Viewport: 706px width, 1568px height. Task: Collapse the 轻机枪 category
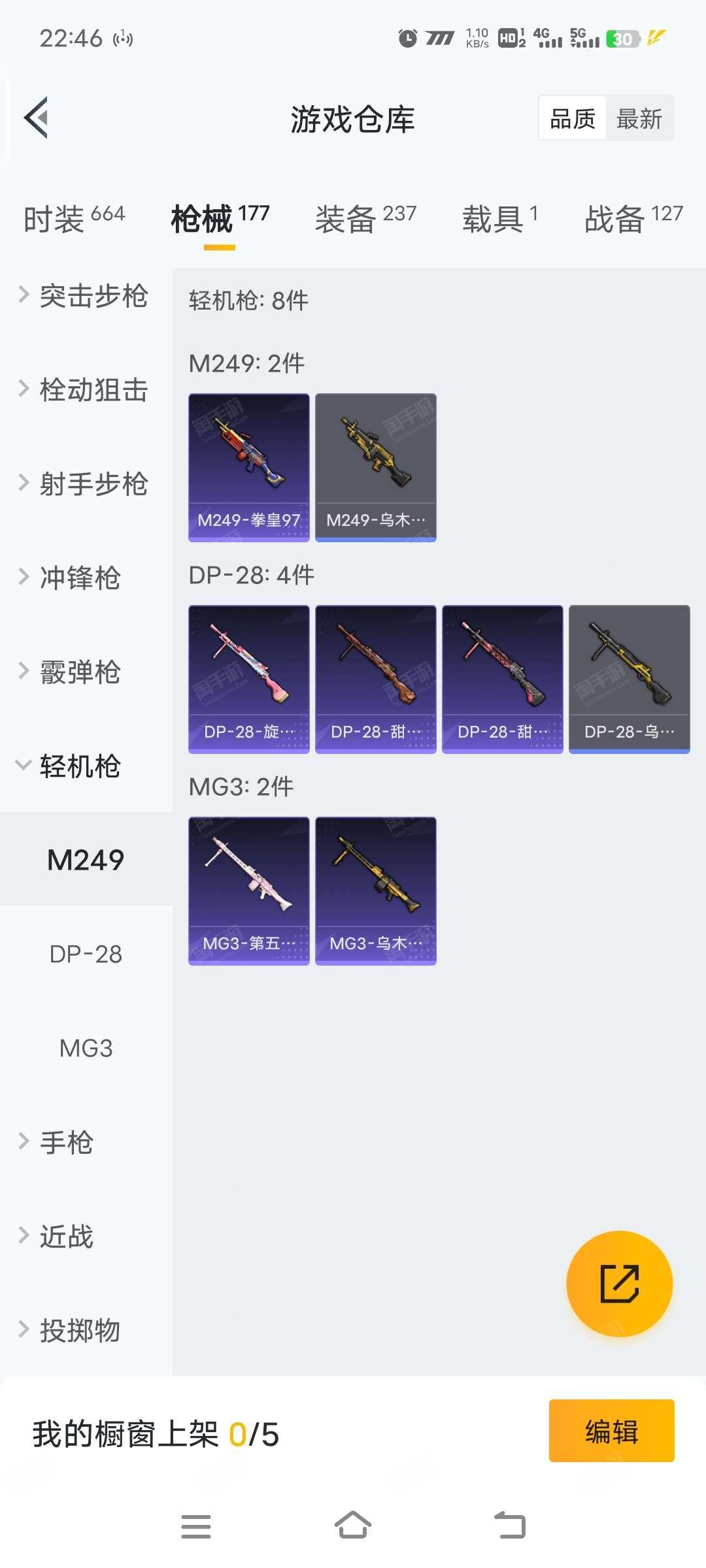point(78,766)
